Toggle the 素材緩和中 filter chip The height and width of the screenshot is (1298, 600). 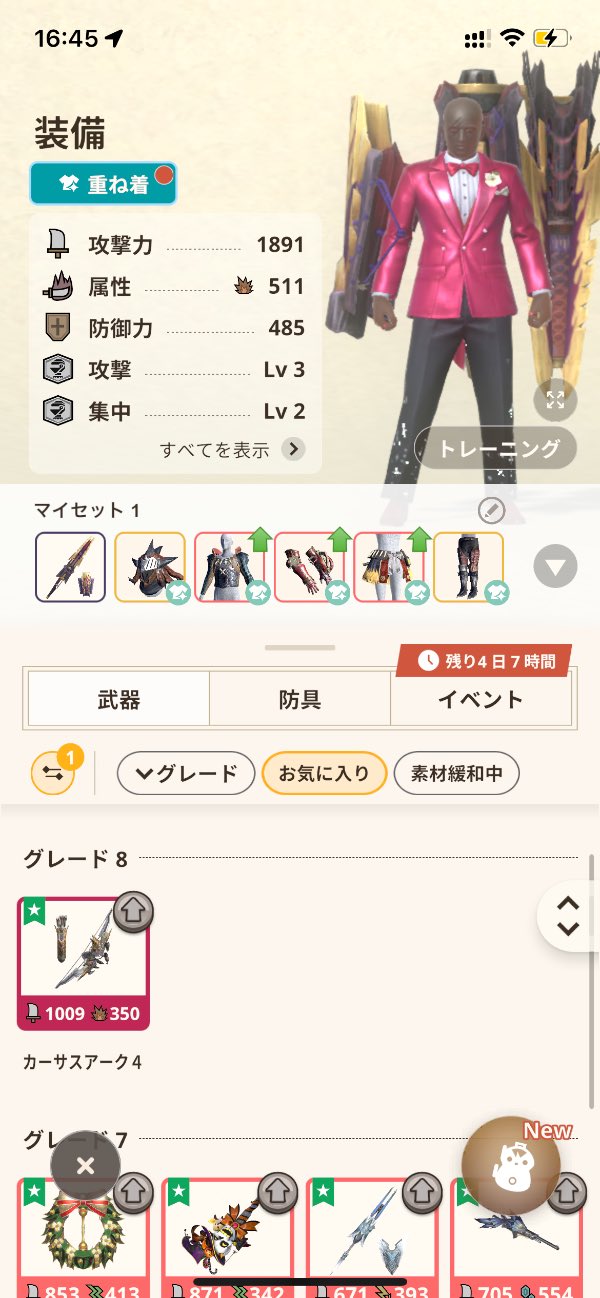coord(457,773)
